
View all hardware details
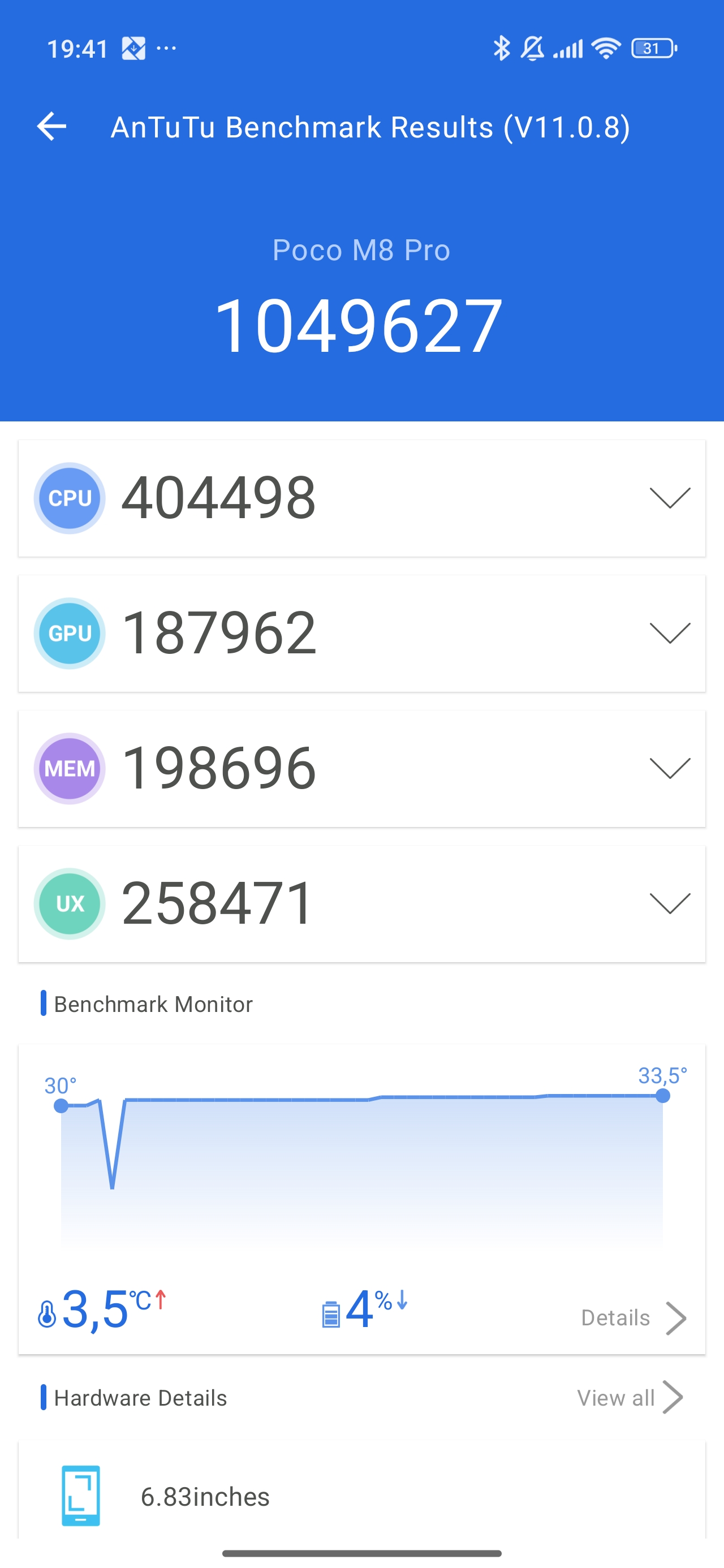coord(629,1398)
